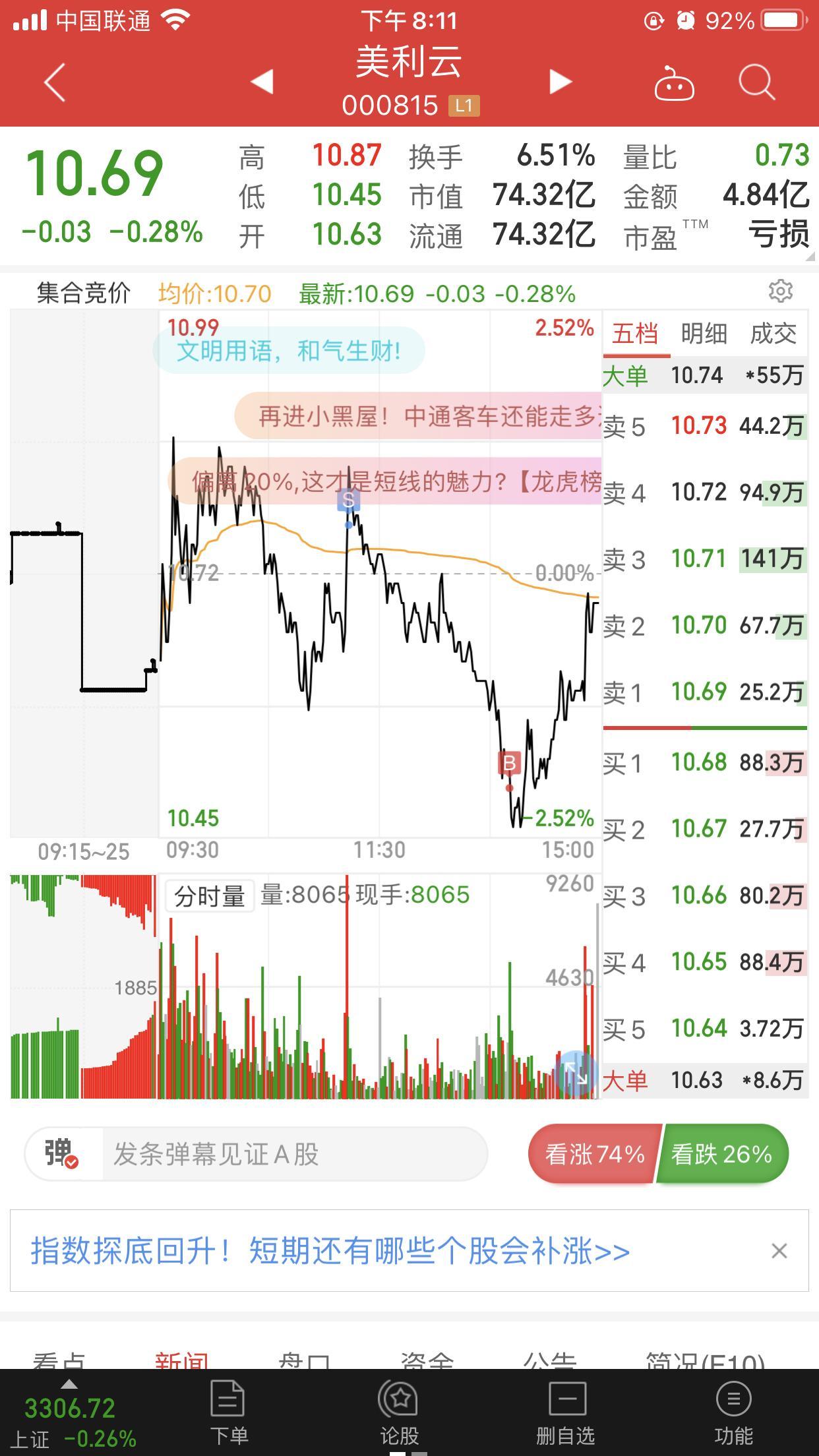Open the robot assistant icon

(x=674, y=83)
